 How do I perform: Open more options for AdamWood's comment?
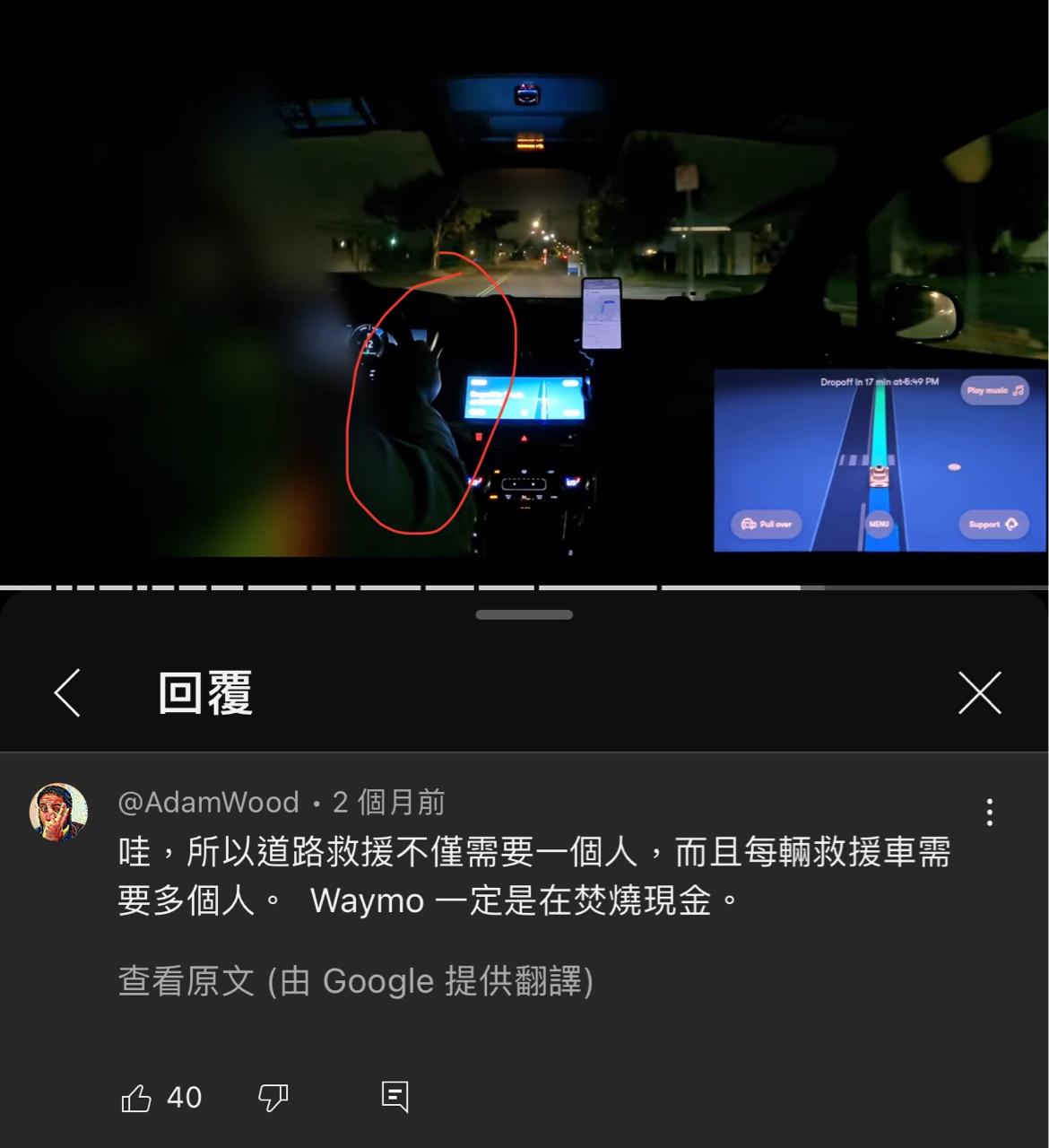989,812
